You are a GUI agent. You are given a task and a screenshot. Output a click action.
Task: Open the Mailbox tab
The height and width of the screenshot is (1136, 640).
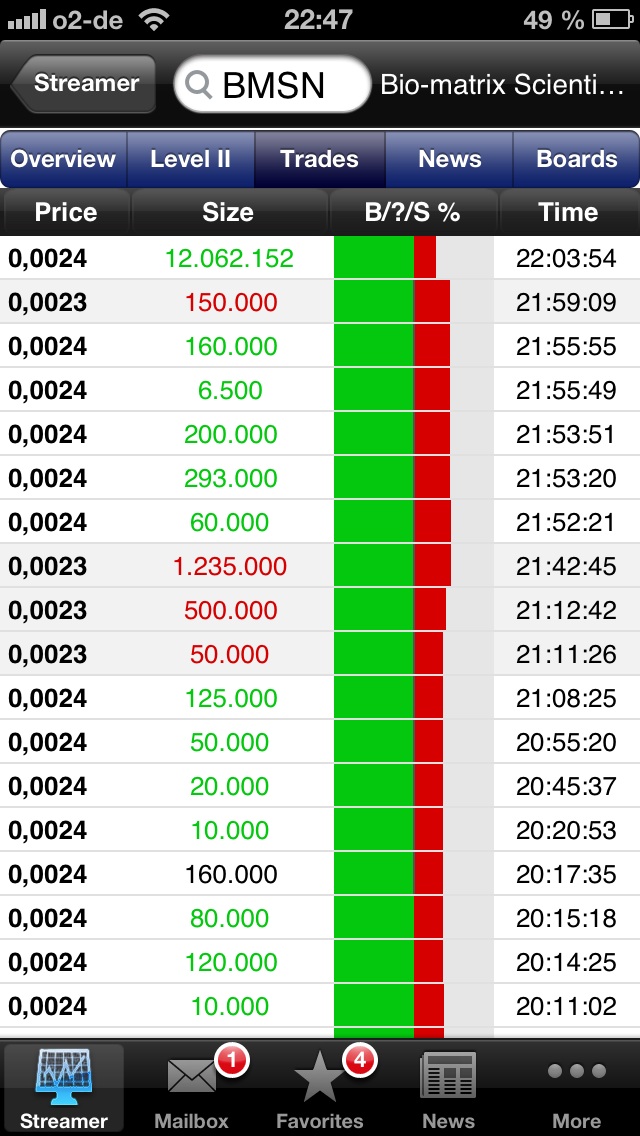click(192, 1088)
